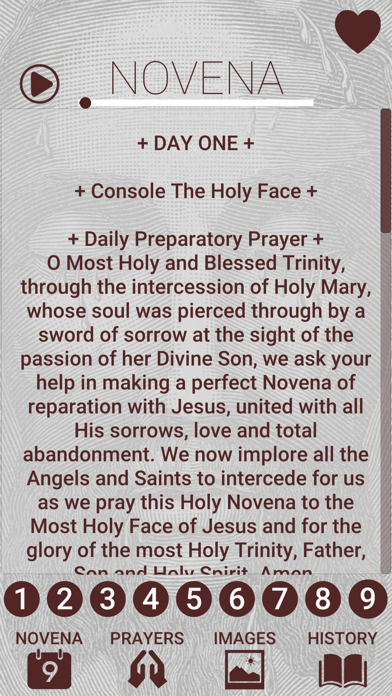Switch to the Novena tab
Image resolution: width=392 pixels, height=696 pixels.
point(49,659)
